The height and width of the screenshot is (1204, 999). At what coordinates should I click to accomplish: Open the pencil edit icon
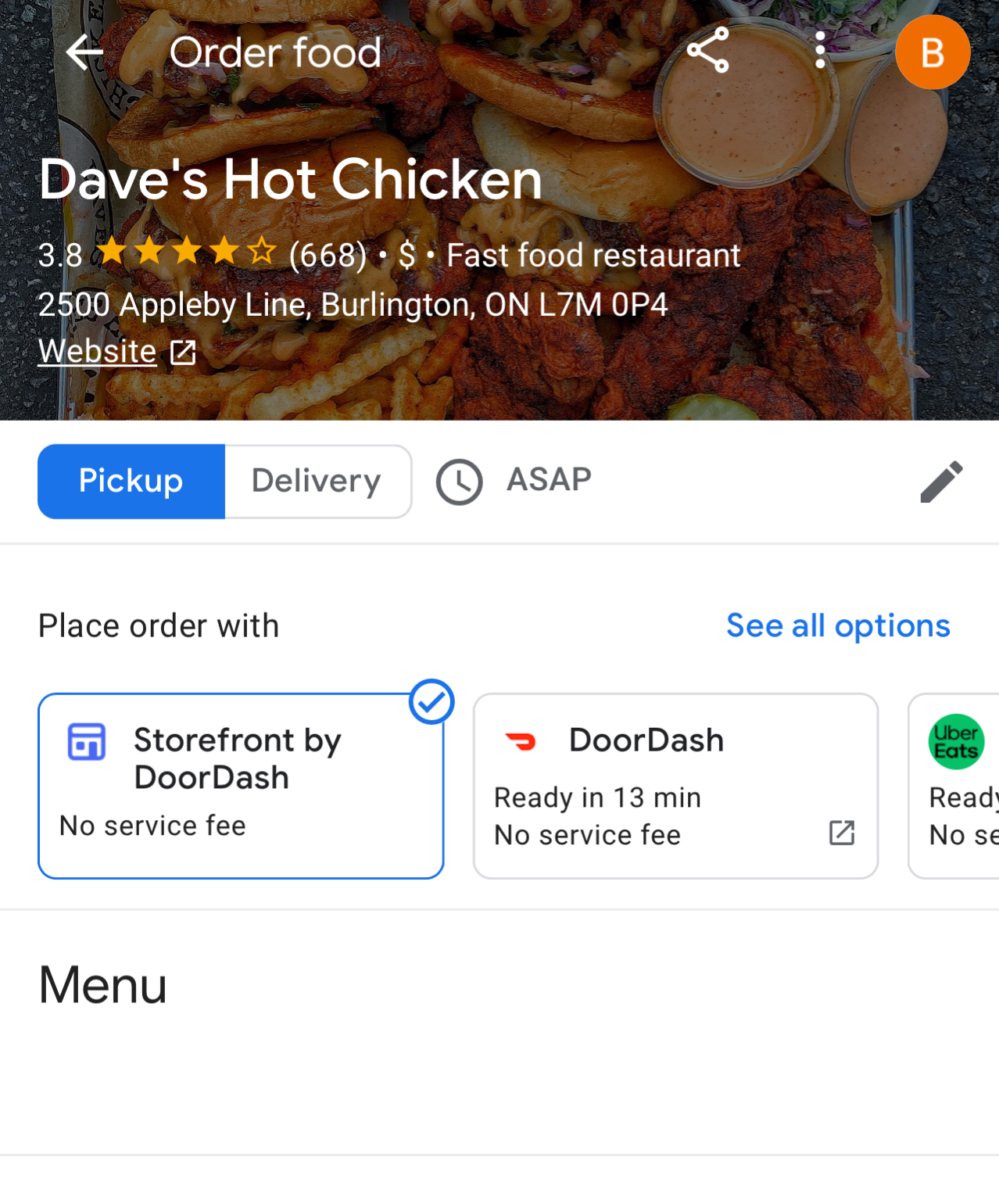pyautogui.click(x=941, y=481)
